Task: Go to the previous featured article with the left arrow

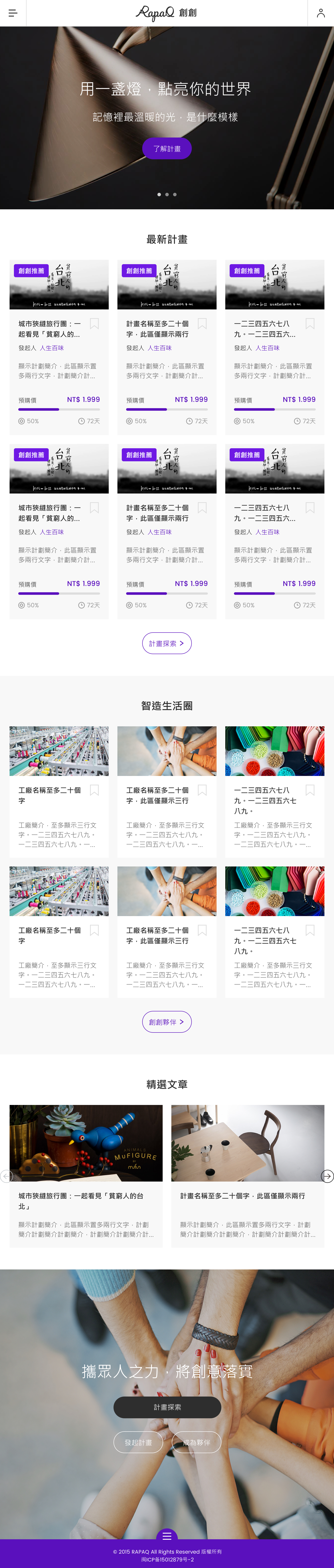Action: point(6,1176)
